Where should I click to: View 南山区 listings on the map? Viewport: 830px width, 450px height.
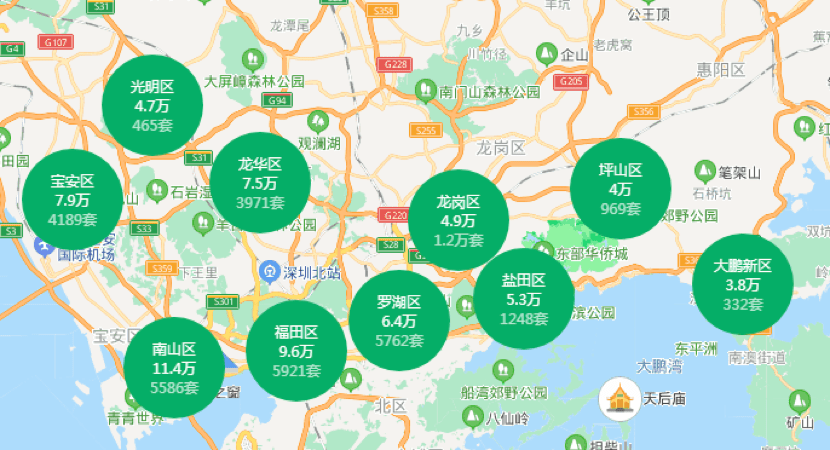pos(174,367)
